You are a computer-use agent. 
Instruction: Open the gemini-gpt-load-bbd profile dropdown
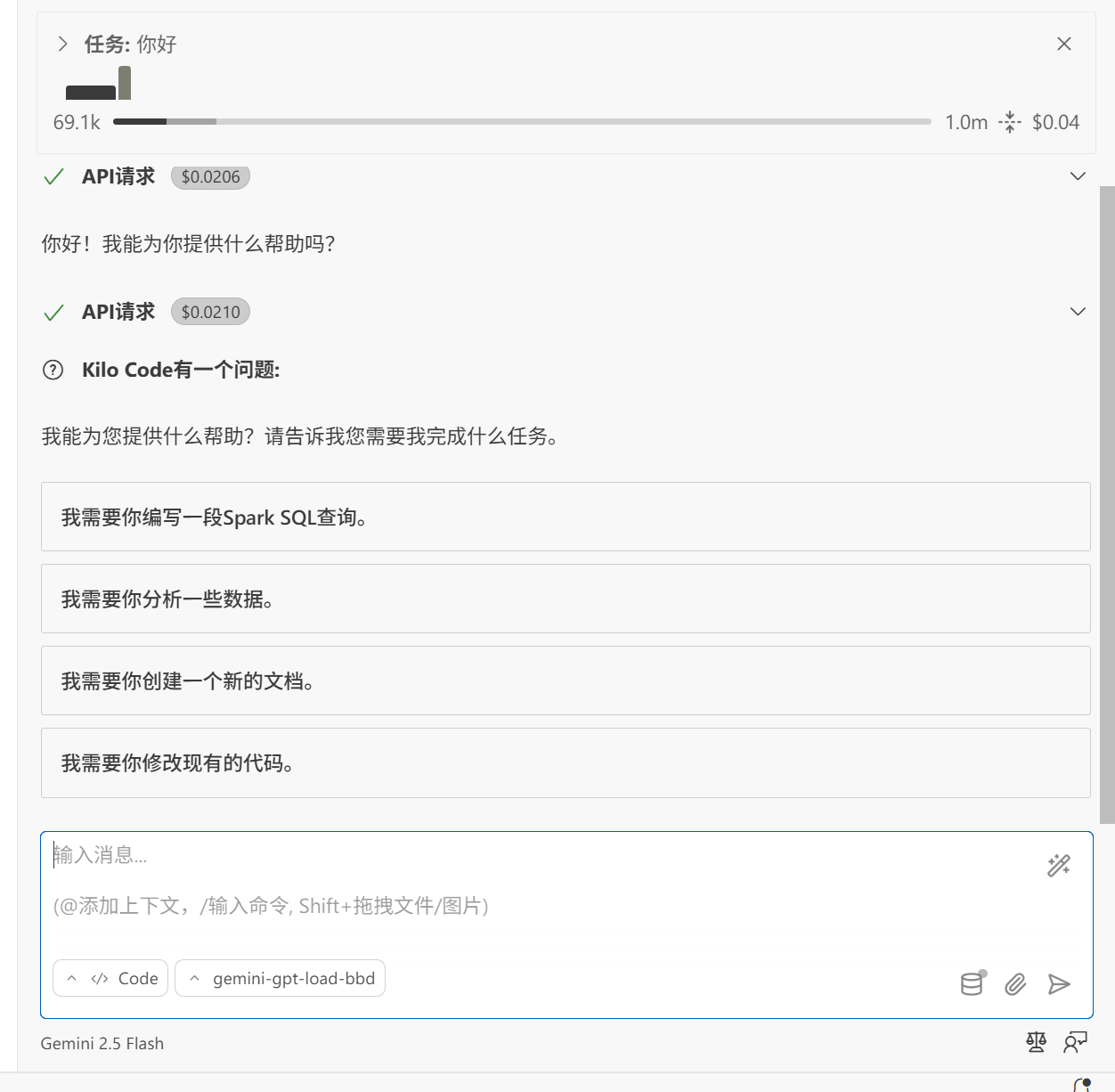tap(281, 978)
